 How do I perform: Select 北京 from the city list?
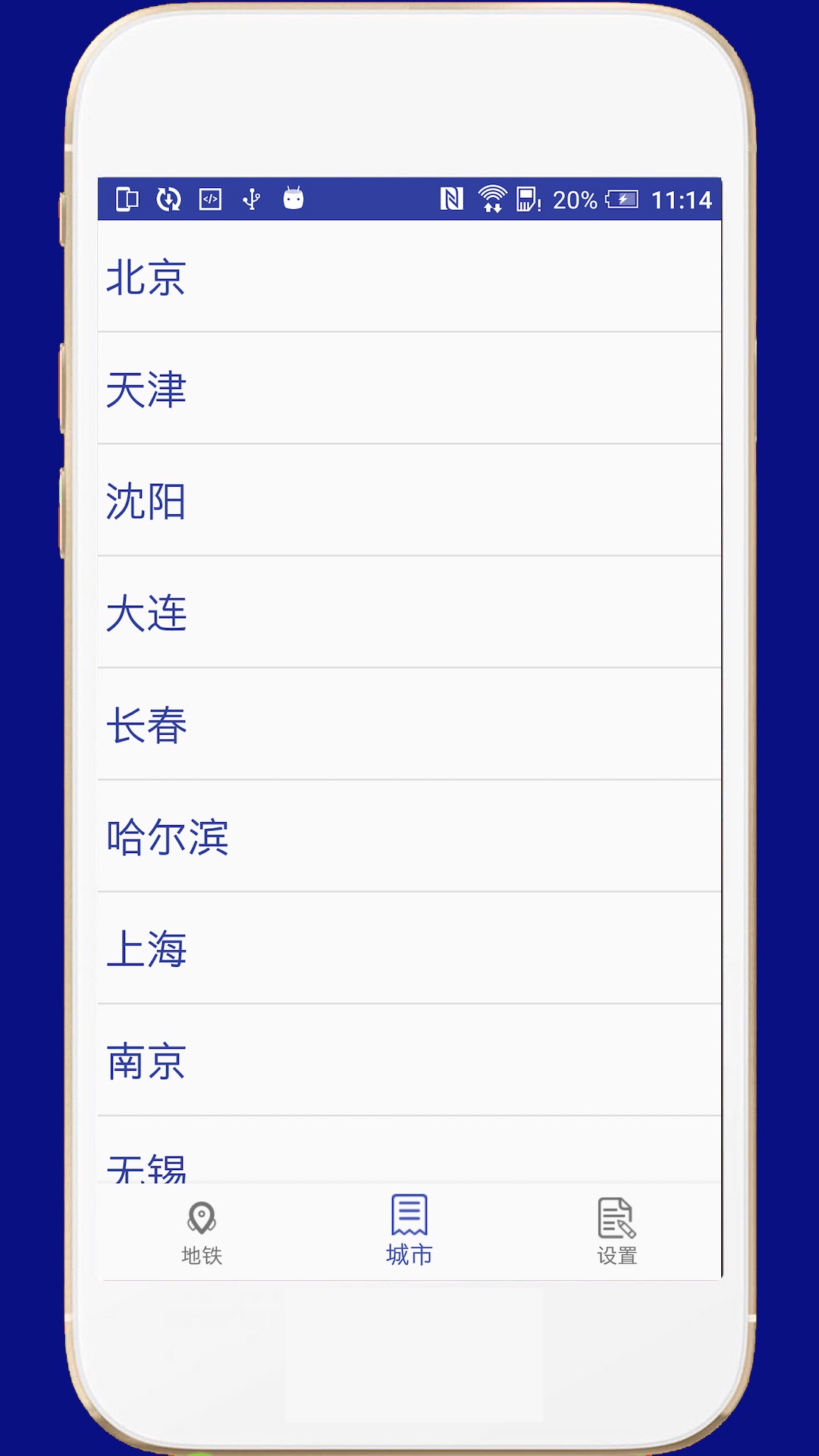point(409,281)
